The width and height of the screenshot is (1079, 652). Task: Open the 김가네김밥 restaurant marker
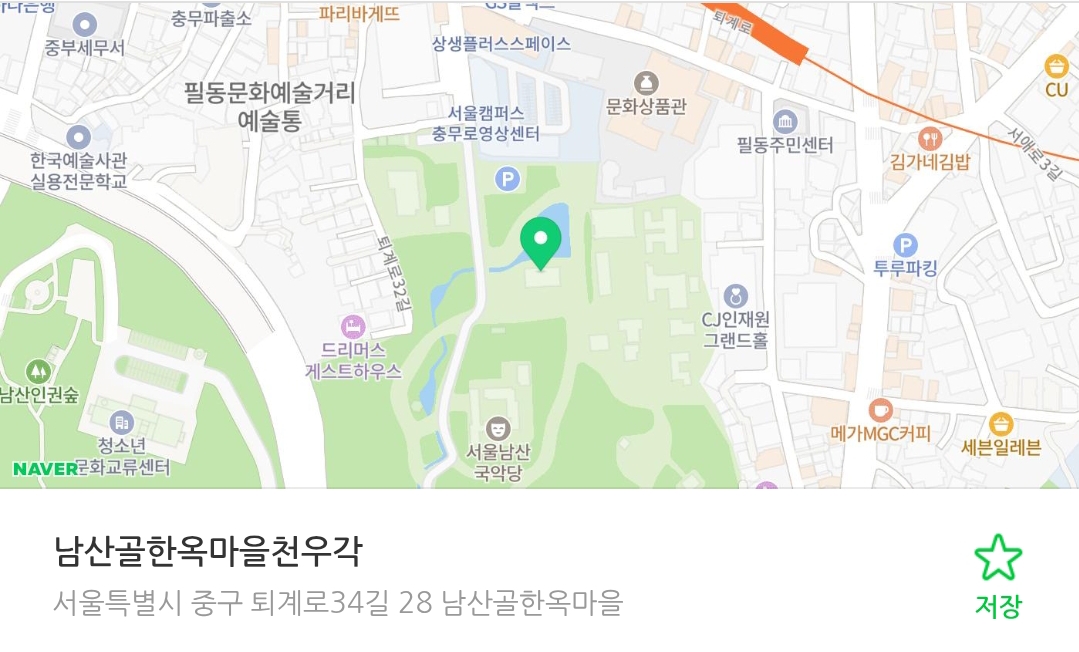tap(930, 138)
